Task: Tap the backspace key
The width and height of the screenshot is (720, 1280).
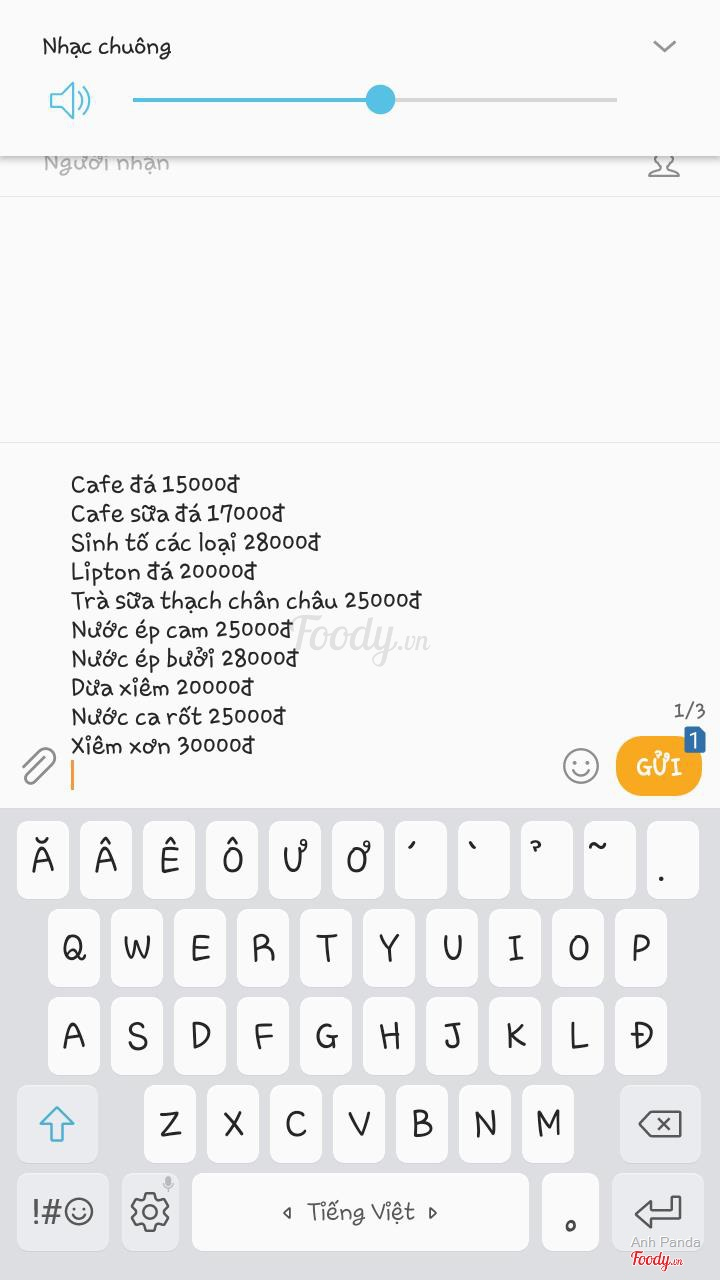Action: 659,1124
